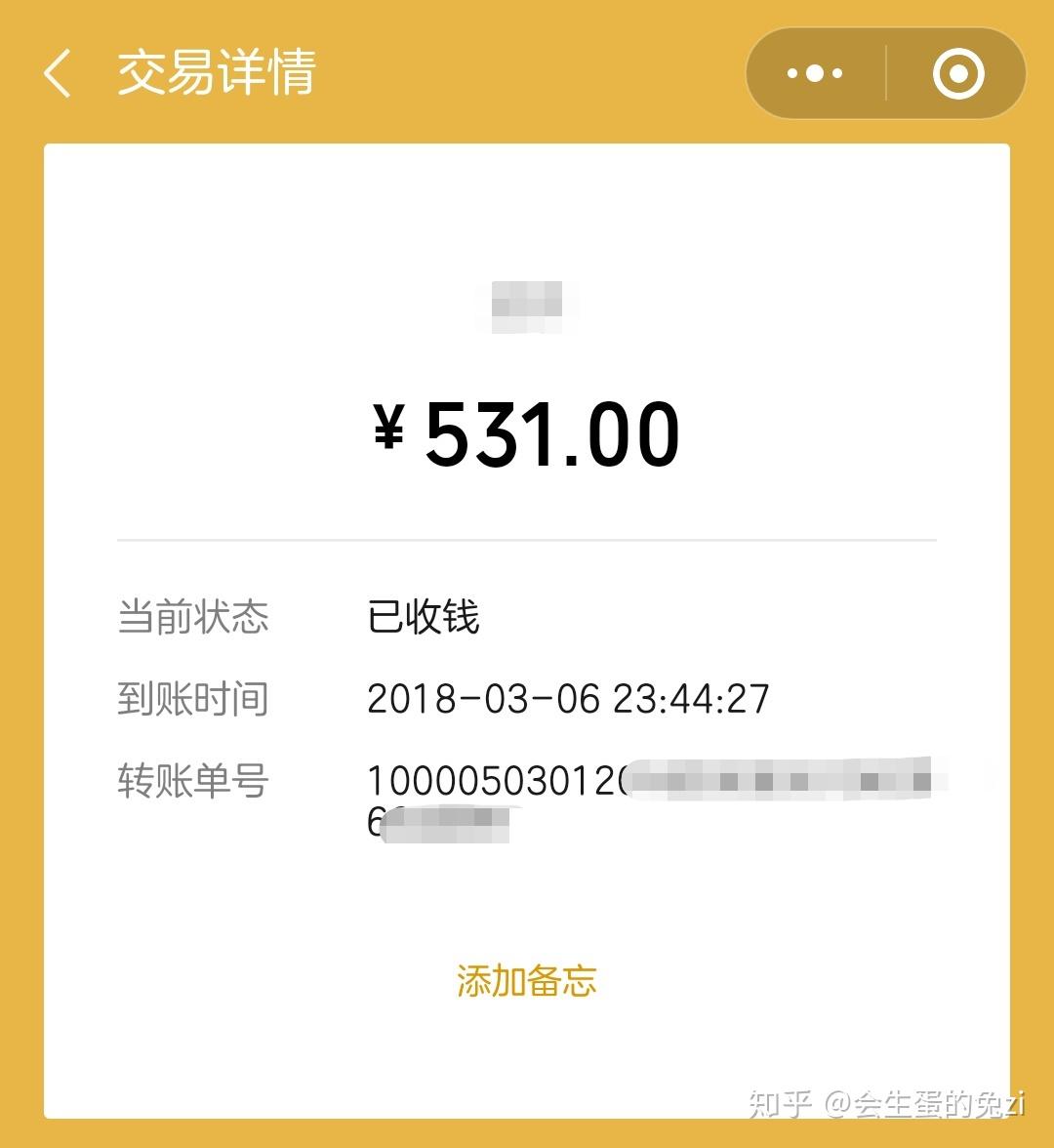Go back from transaction details

click(x=58, y=74)
